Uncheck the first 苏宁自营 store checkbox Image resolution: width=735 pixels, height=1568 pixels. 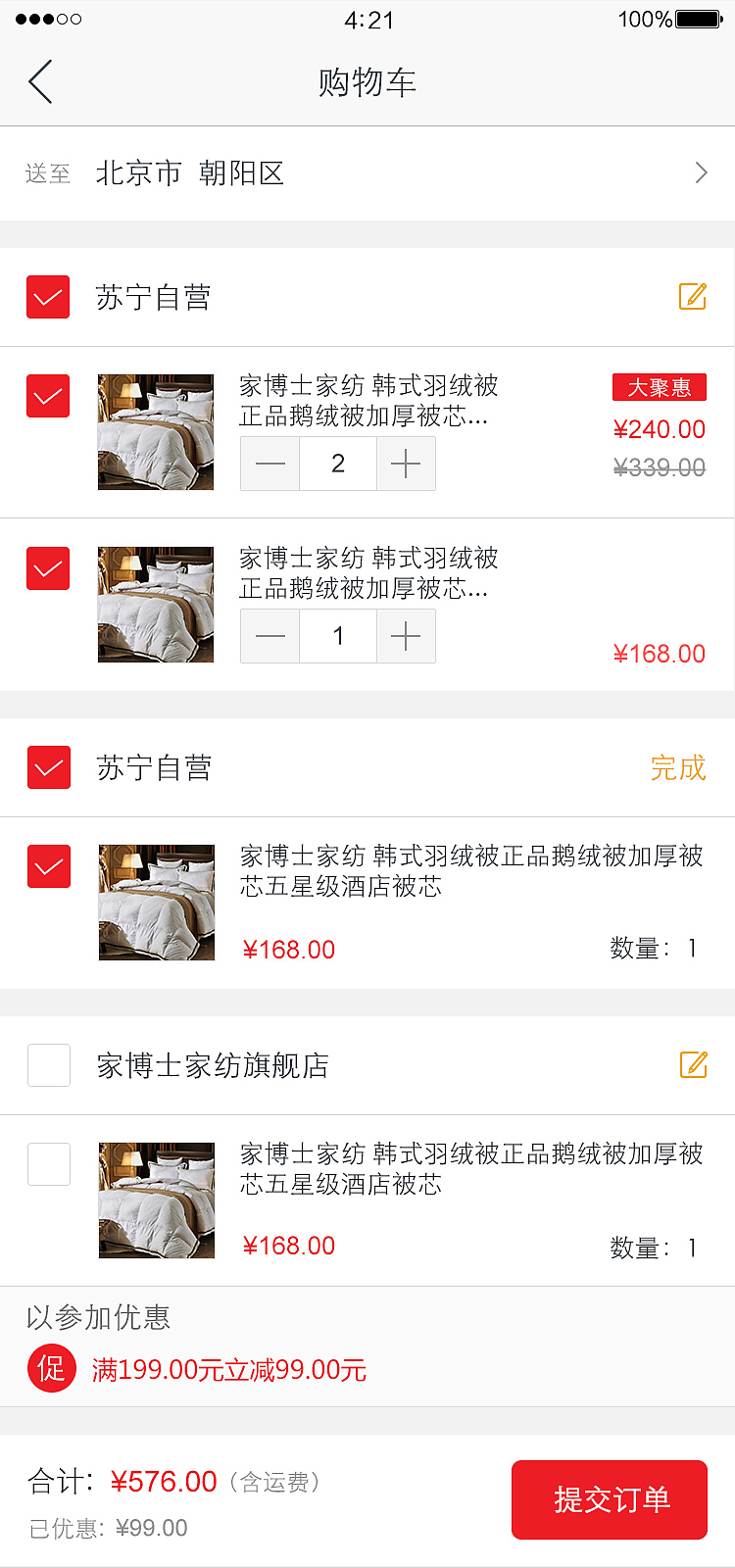pyautogui.click(x=48, y=297)
